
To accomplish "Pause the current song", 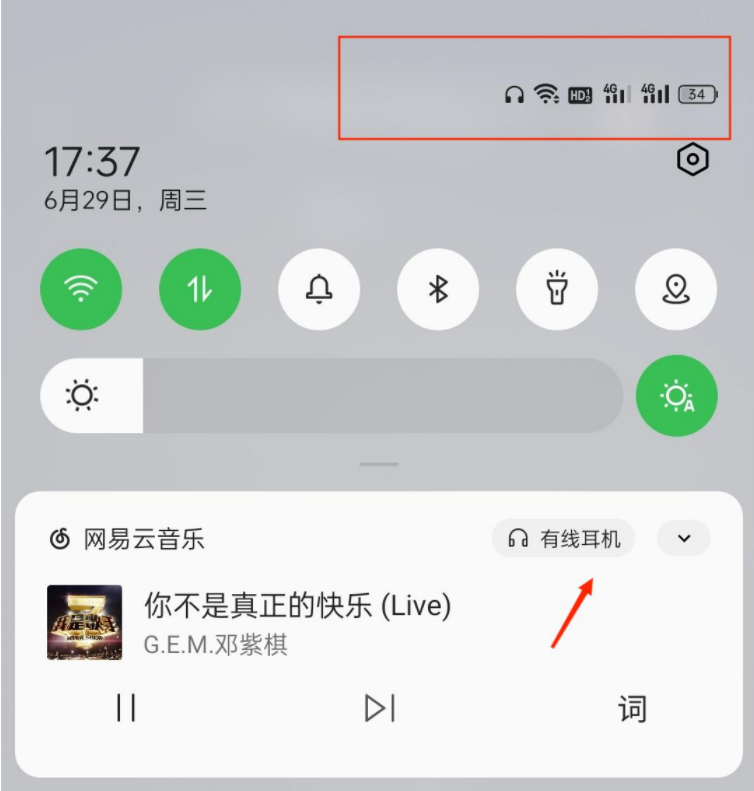I will click(126, 708).
